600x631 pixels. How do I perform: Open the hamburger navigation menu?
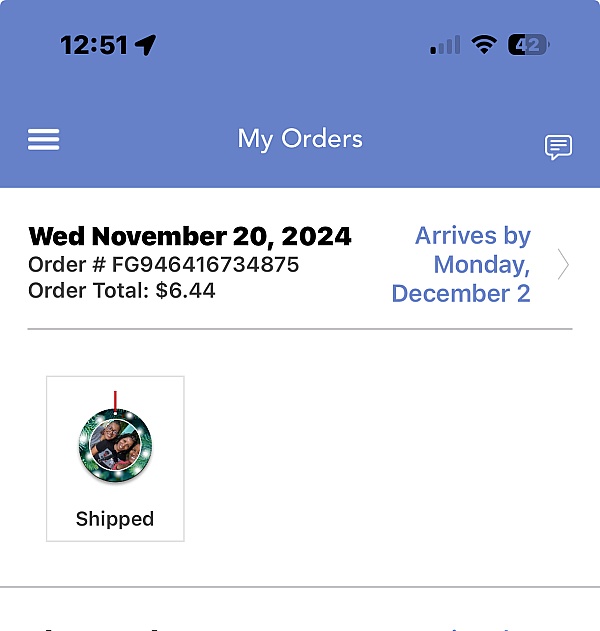click(43, 140)
